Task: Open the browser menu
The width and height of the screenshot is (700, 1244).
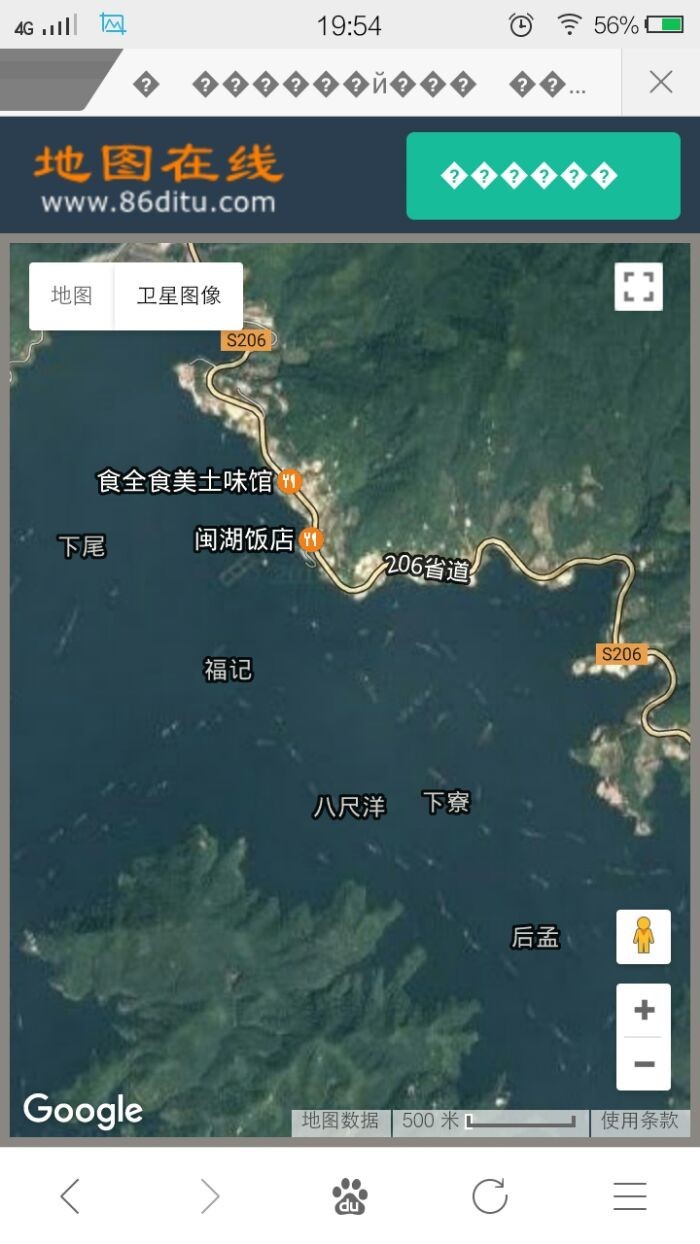Action: (x=630, y=1196)
